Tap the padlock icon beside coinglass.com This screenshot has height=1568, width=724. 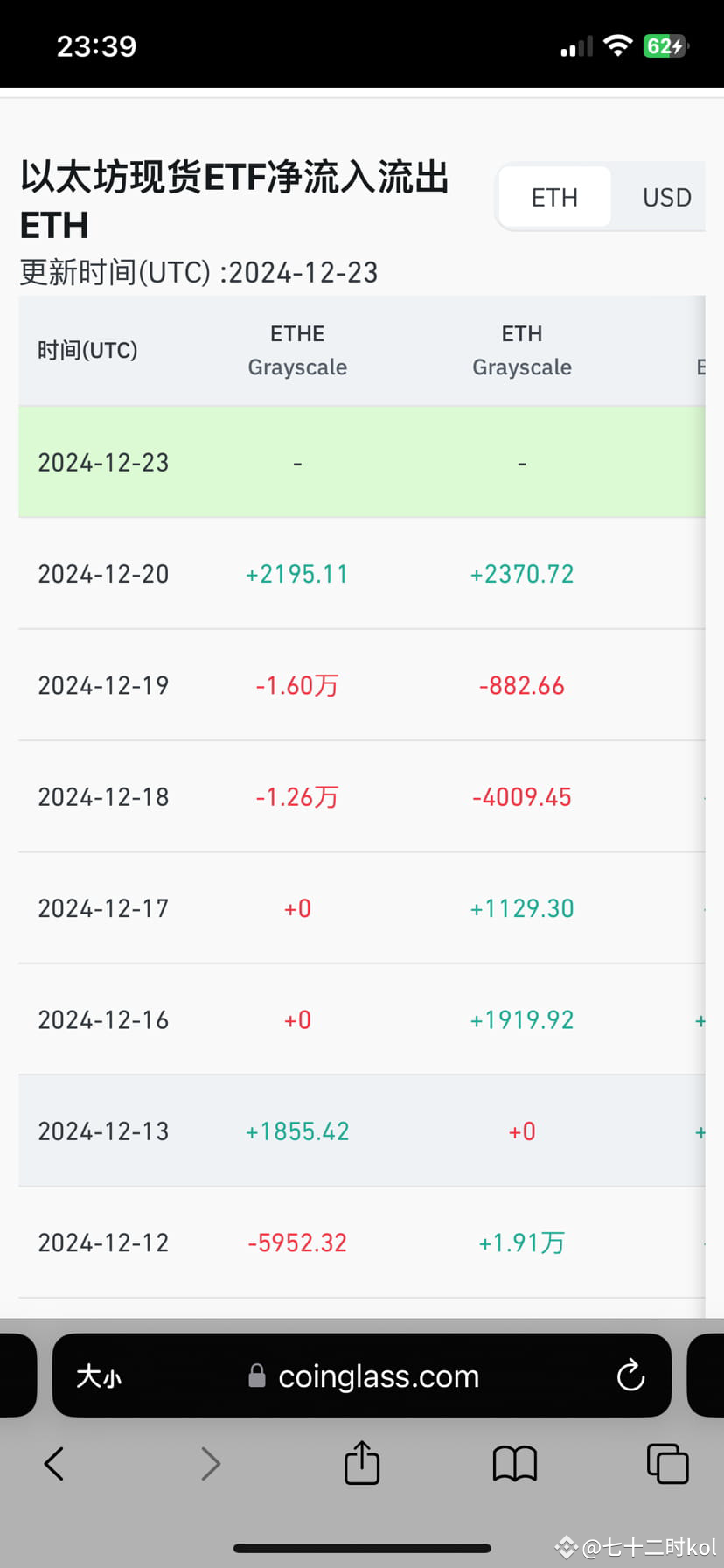point(256,1375)
